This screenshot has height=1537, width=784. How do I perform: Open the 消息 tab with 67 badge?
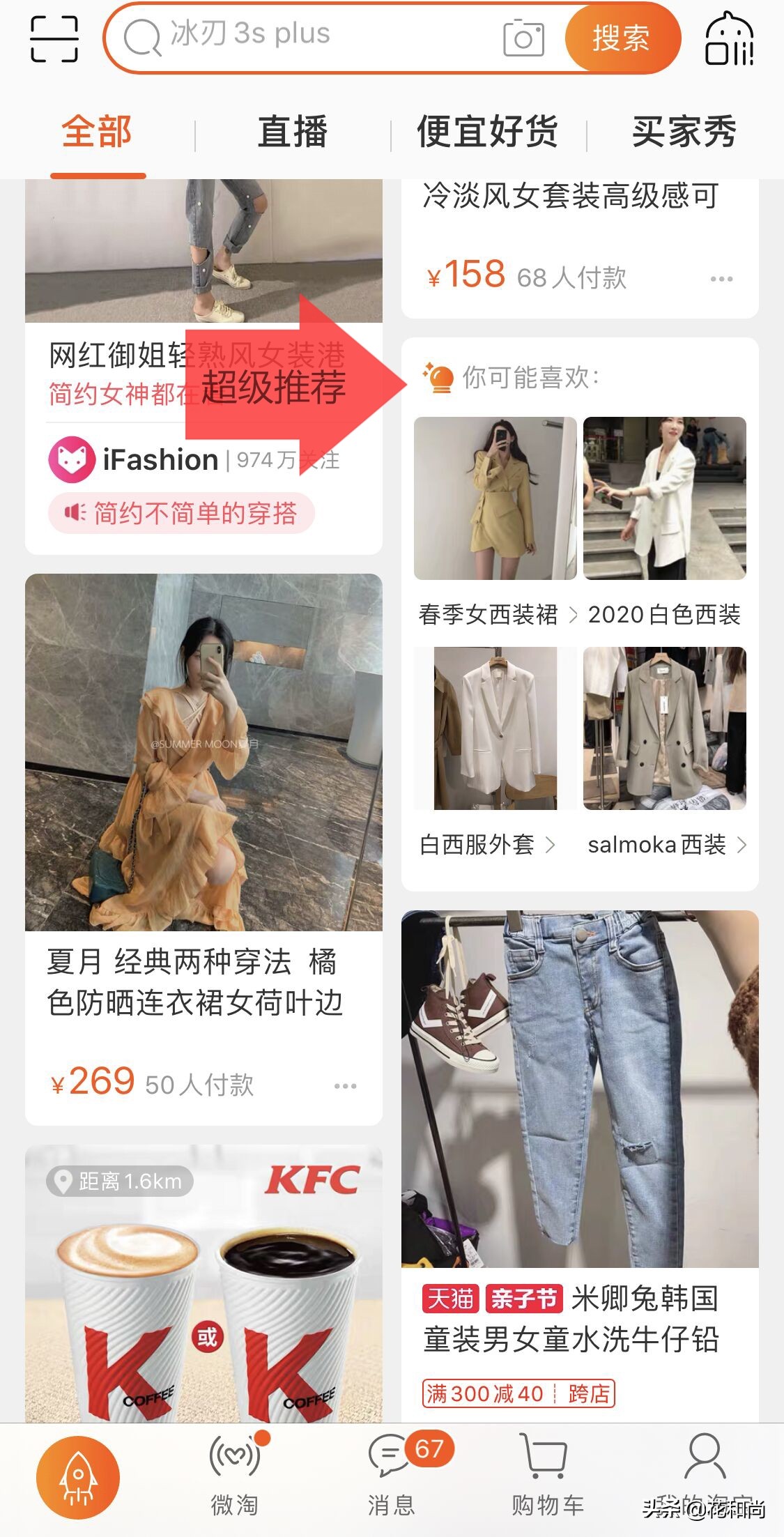point(392,1474)
